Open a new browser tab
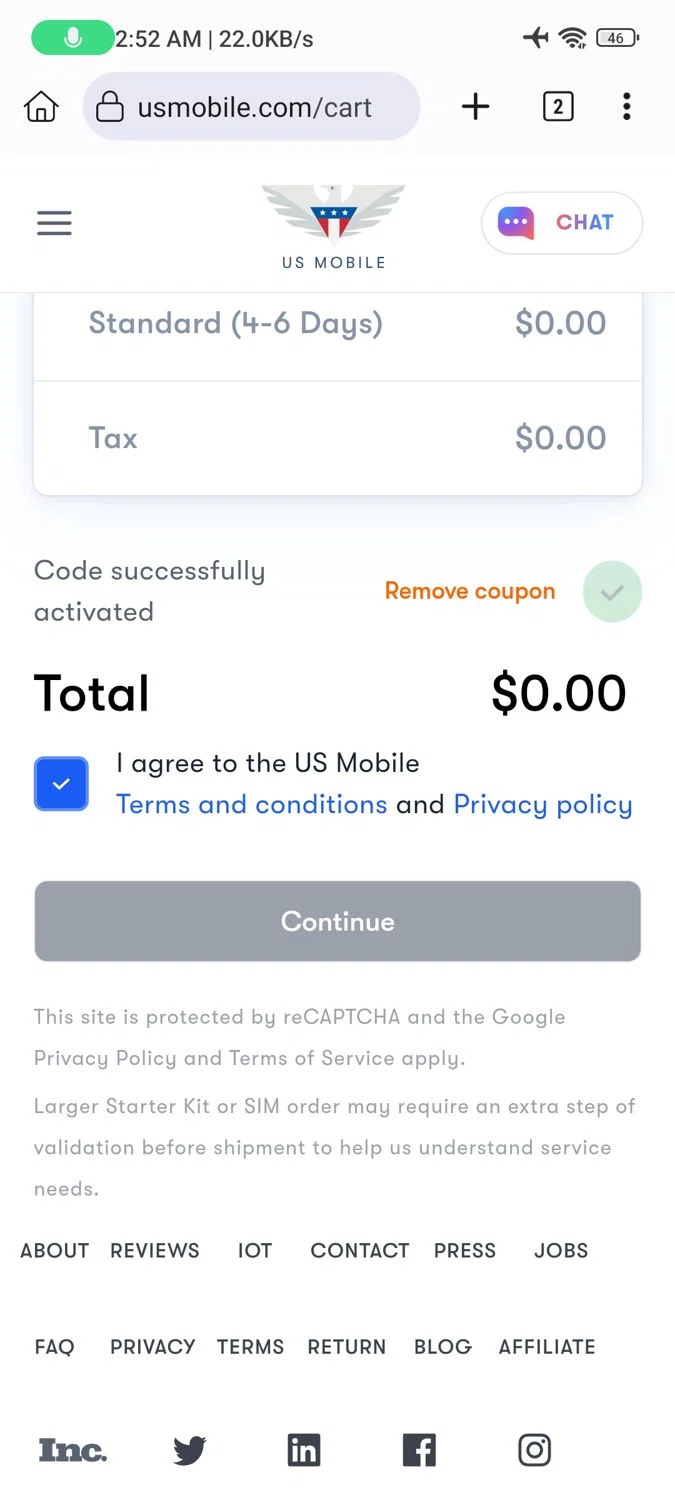Image resolution: width=675 pixels, height=1500 pixels. pyautogui.click(x=476, y=106)
